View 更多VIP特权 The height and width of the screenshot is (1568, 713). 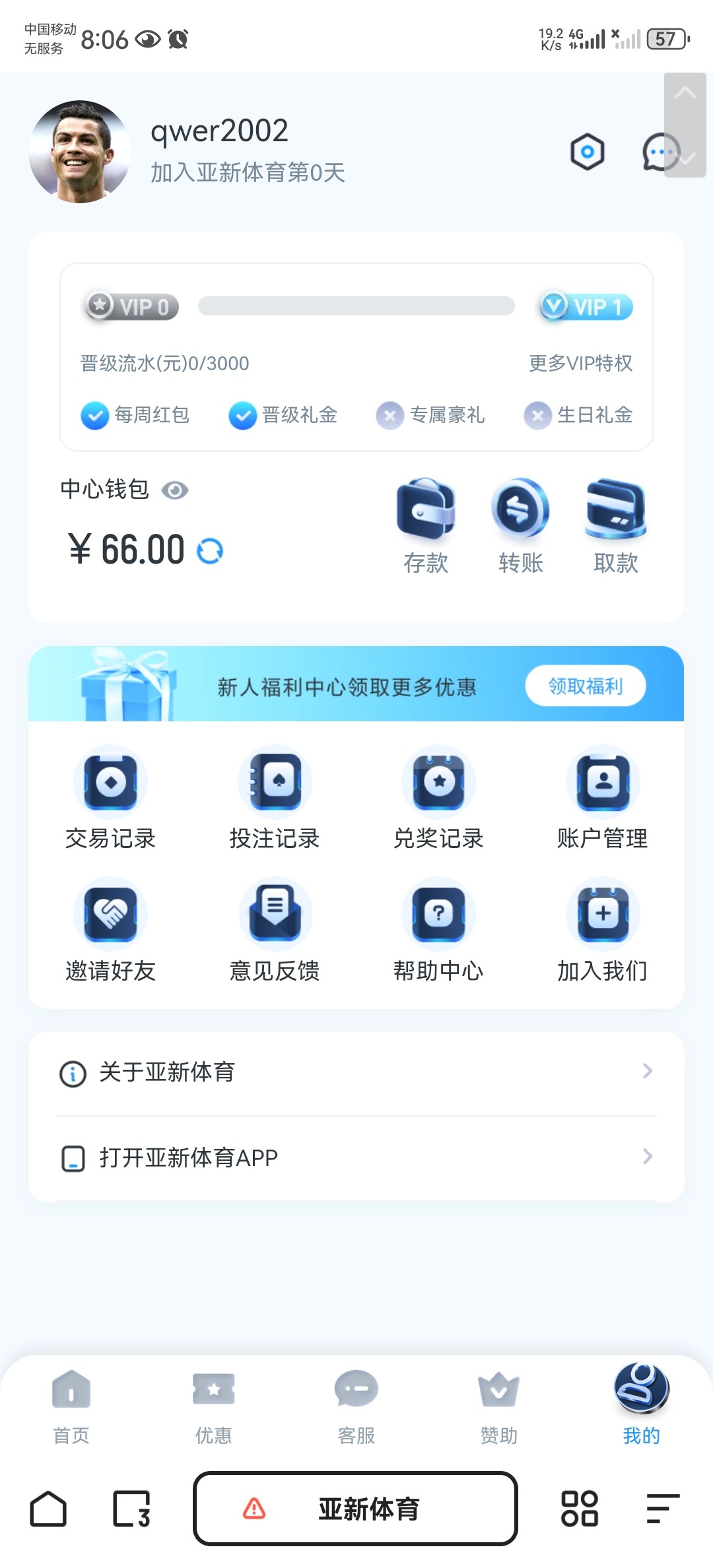[x=580, y=363]
